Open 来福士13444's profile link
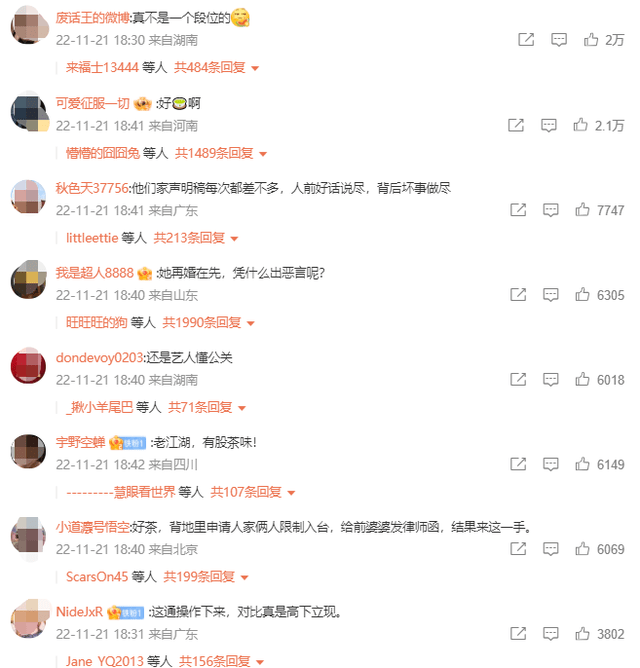Screen dimensions: 640x668 [x=101, y=68]
